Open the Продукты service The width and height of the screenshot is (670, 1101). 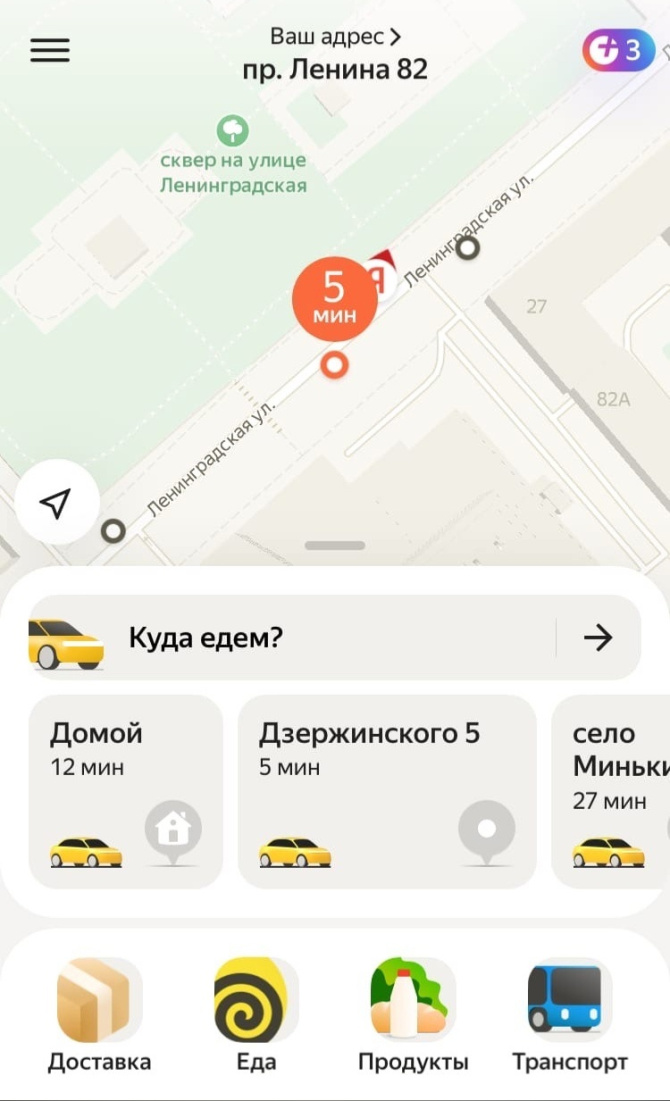(x=412, y=1015)
